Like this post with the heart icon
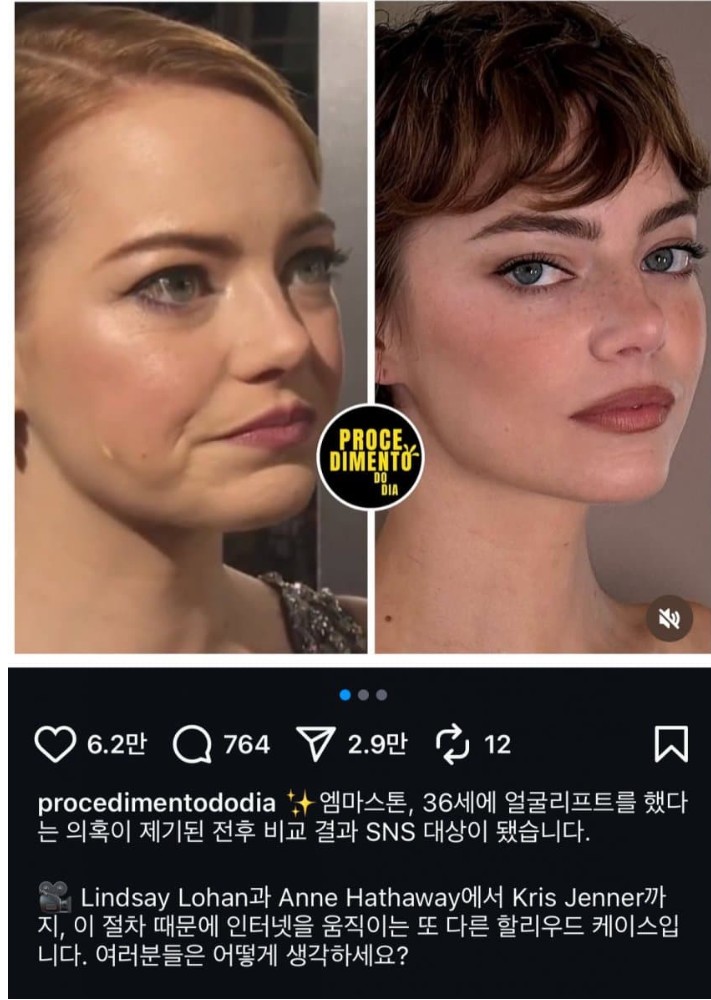The image size is (711, 1000). [x=55, y=744]
